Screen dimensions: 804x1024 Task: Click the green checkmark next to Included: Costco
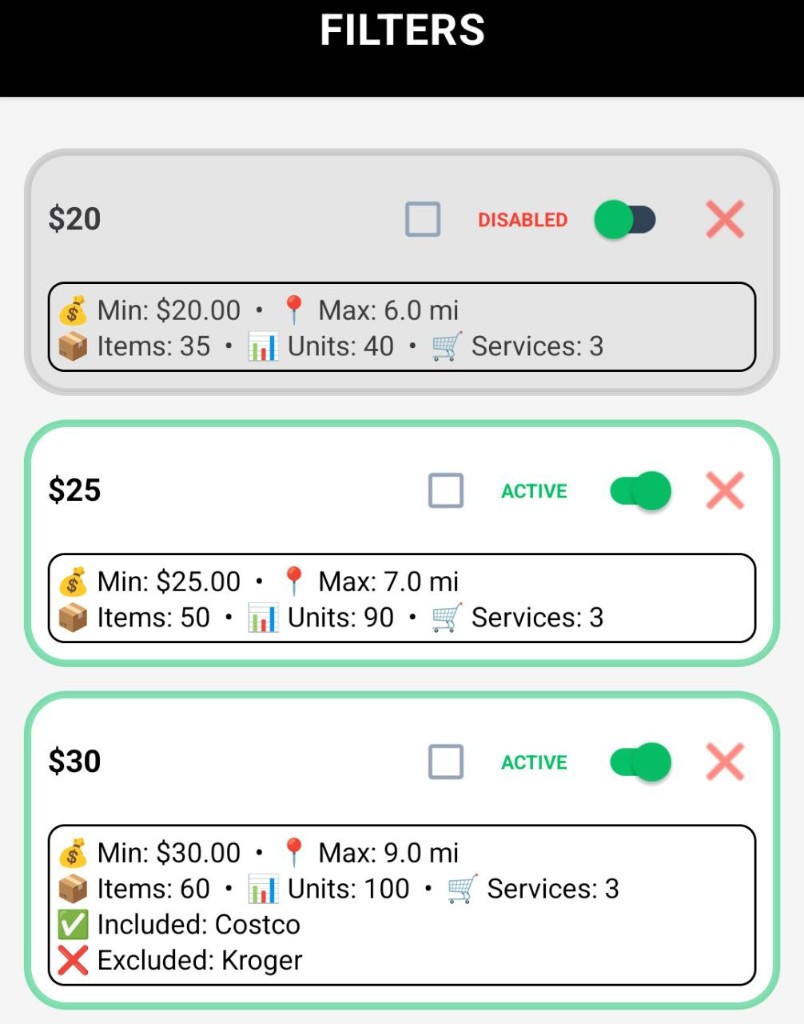tap(72, 924)
